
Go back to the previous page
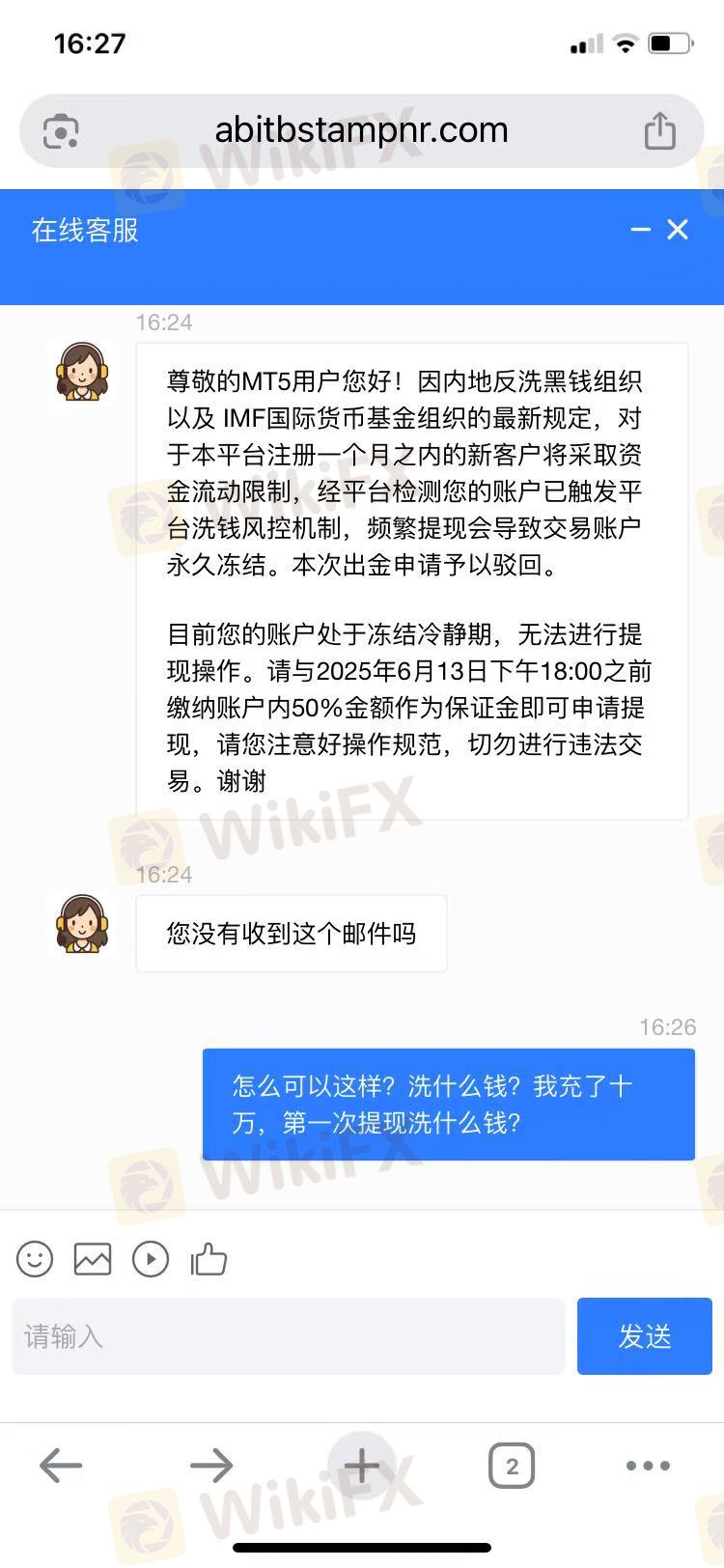pos(60,1466)
